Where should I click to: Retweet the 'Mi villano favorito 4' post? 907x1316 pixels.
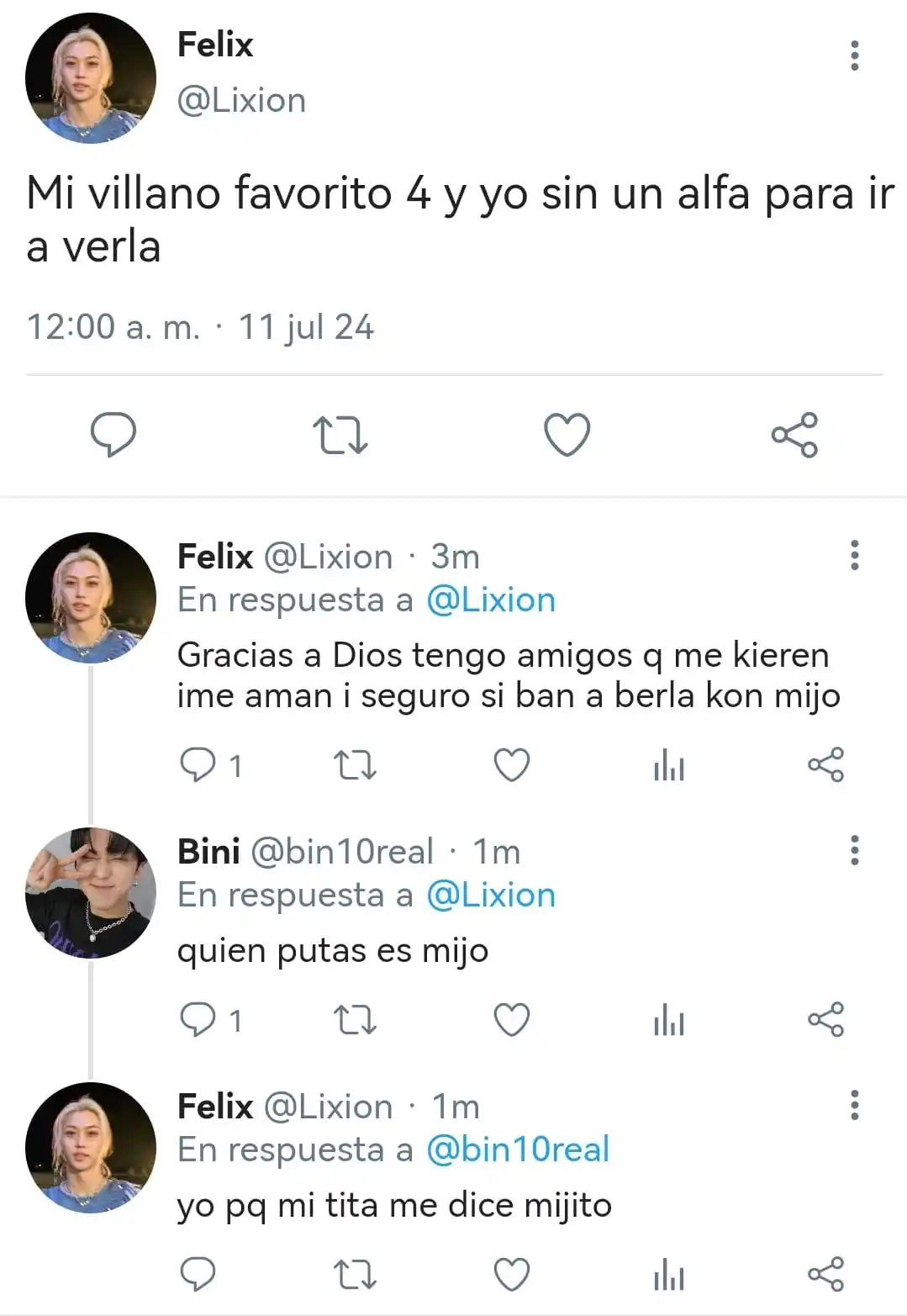[340, 435]
